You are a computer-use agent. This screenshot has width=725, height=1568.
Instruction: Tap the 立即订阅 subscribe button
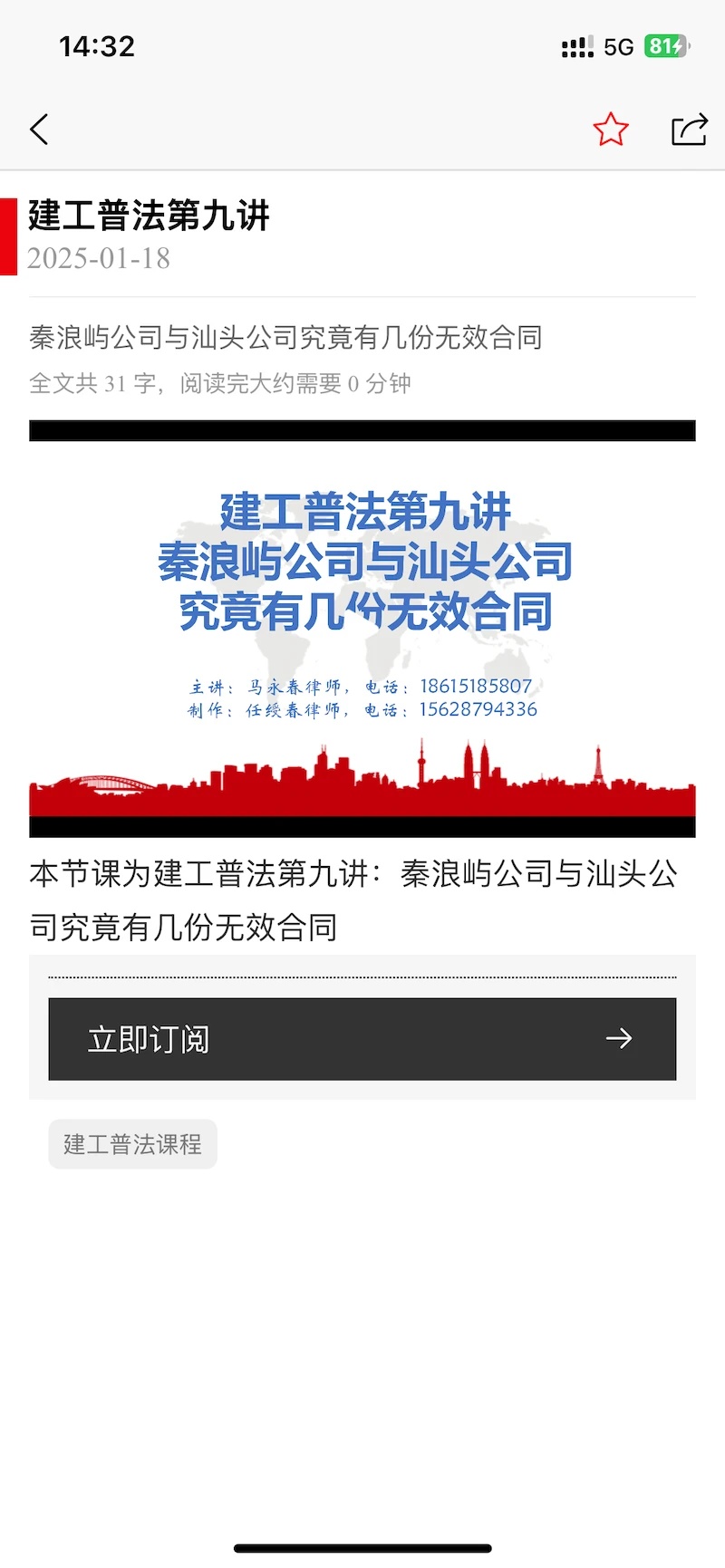362,1038
